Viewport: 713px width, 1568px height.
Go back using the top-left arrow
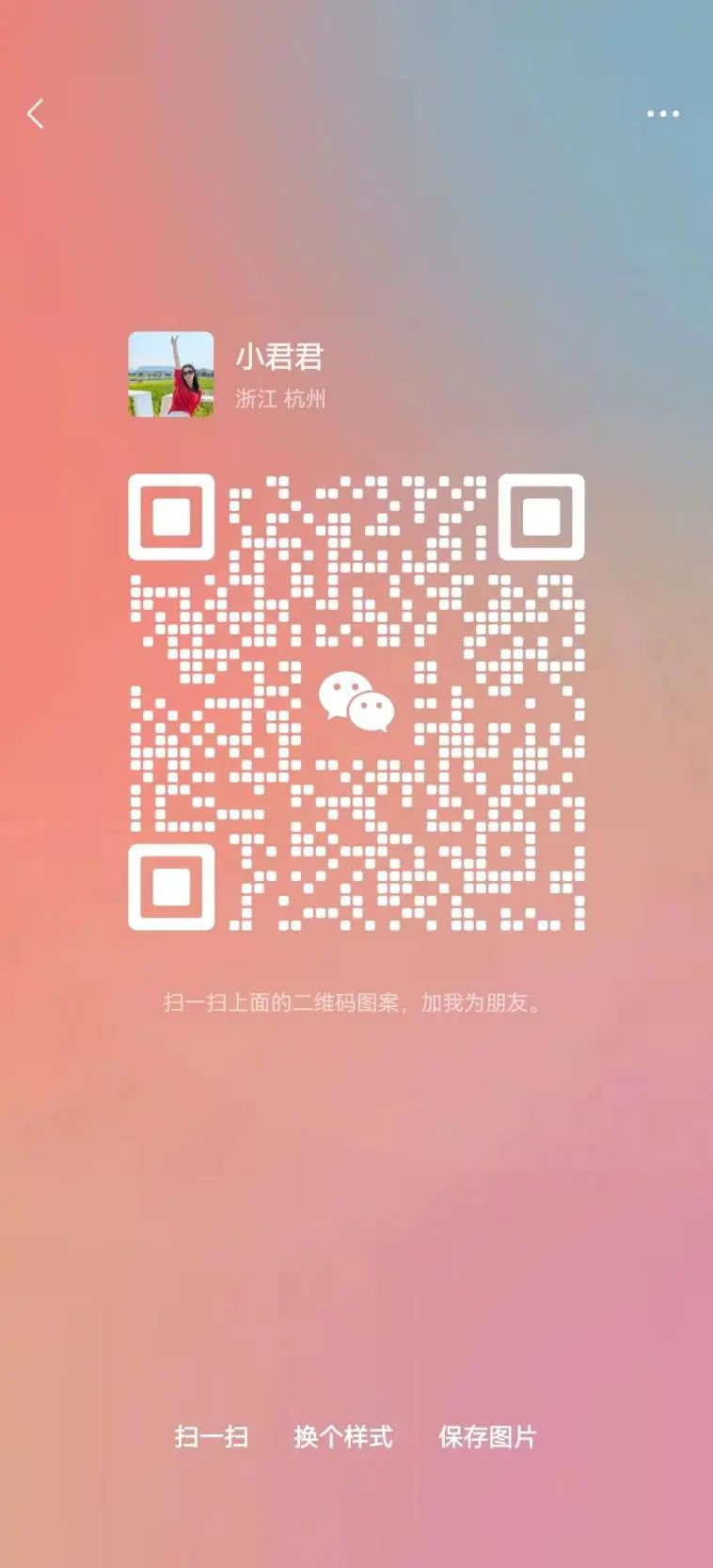(x=36, y=114)
